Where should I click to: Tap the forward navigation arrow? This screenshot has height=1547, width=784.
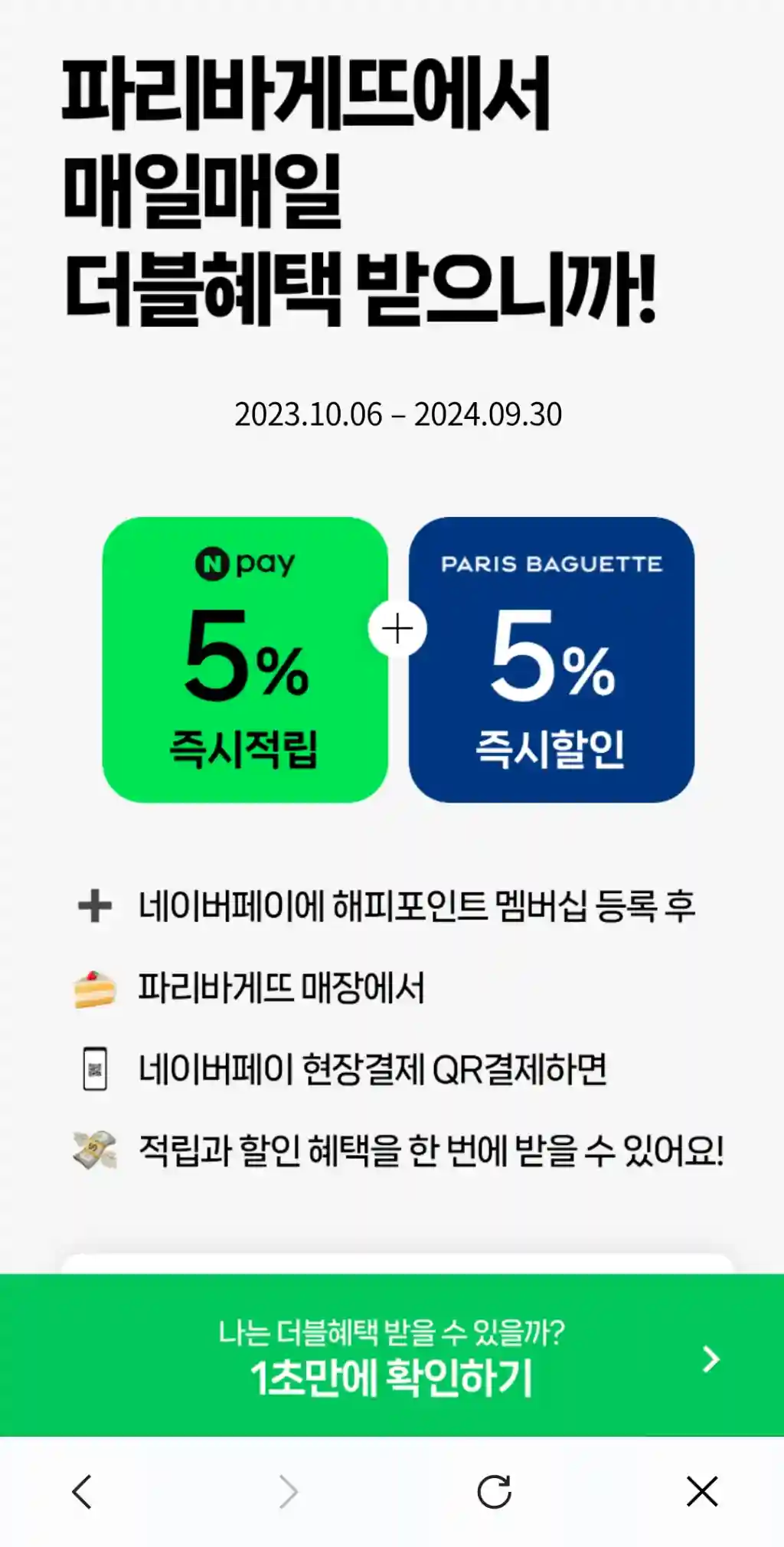pos(288,1492)
